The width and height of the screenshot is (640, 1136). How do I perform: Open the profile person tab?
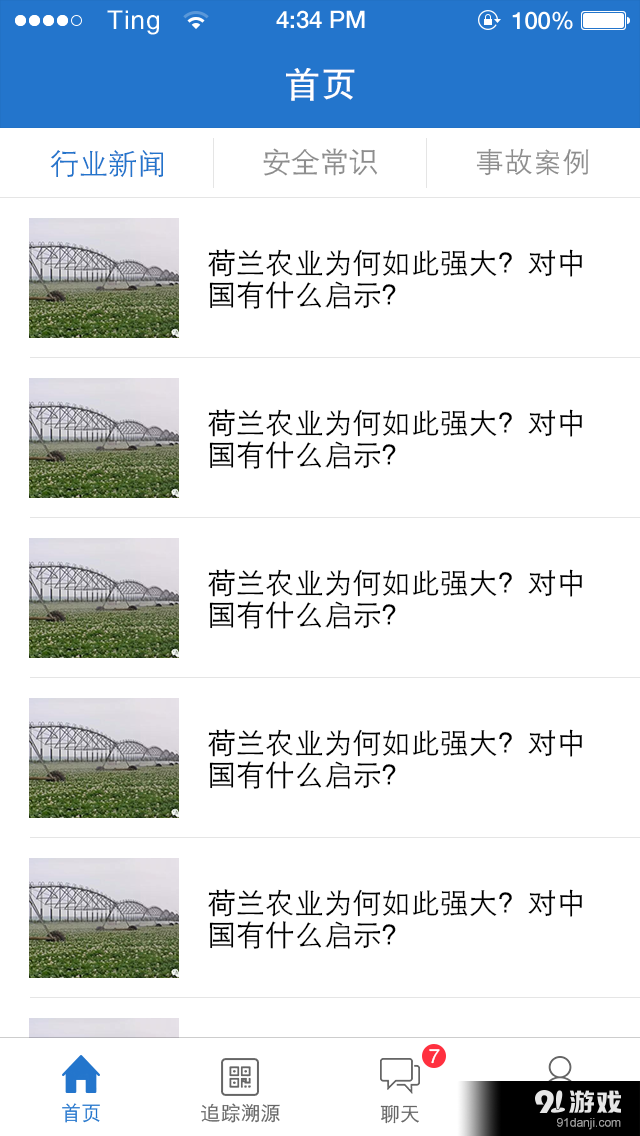[560, 1070]
